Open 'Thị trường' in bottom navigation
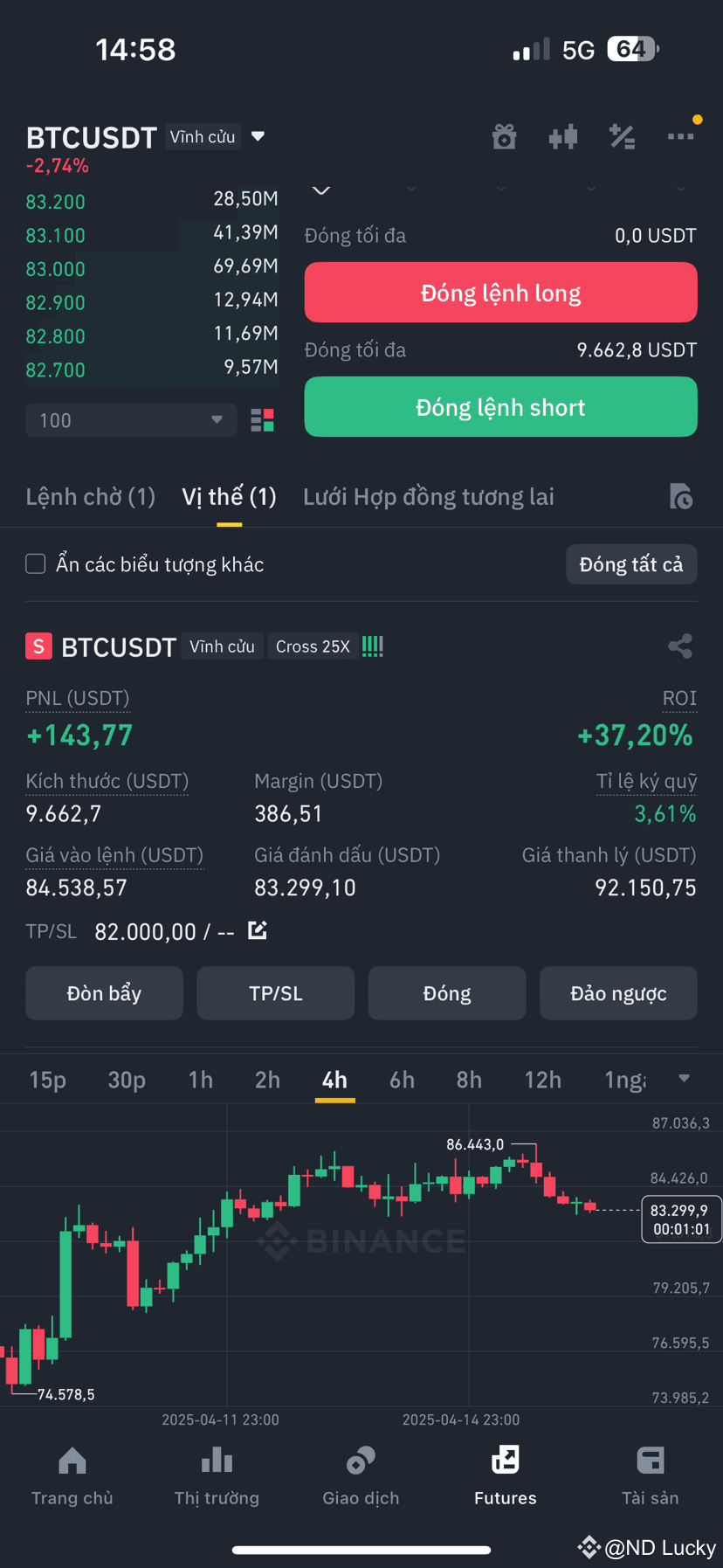 (x=217, y=1476)
